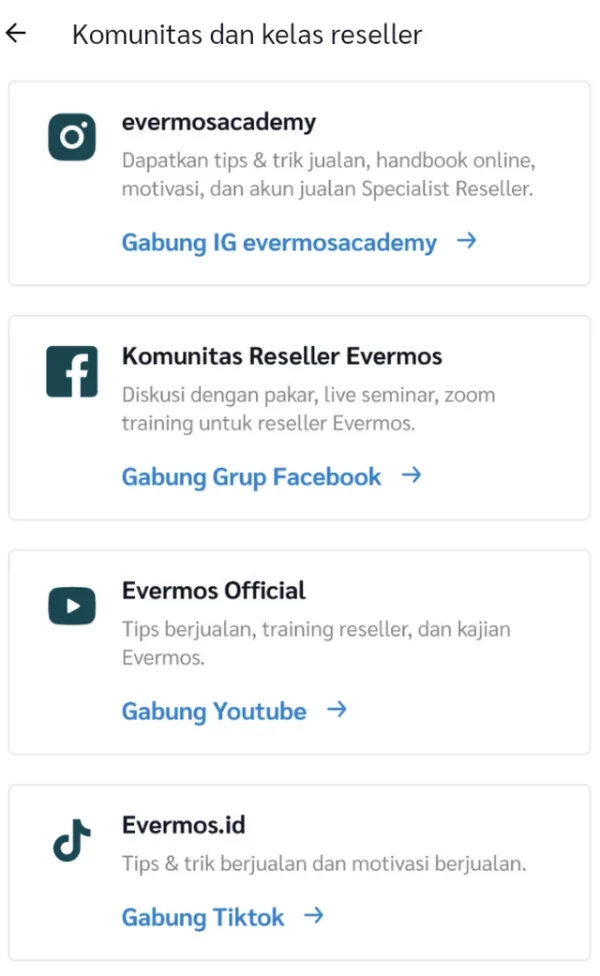Go back from Komunitas dan kelas reseller
This screenshot has height=976, width=600.
click(16, 35)
